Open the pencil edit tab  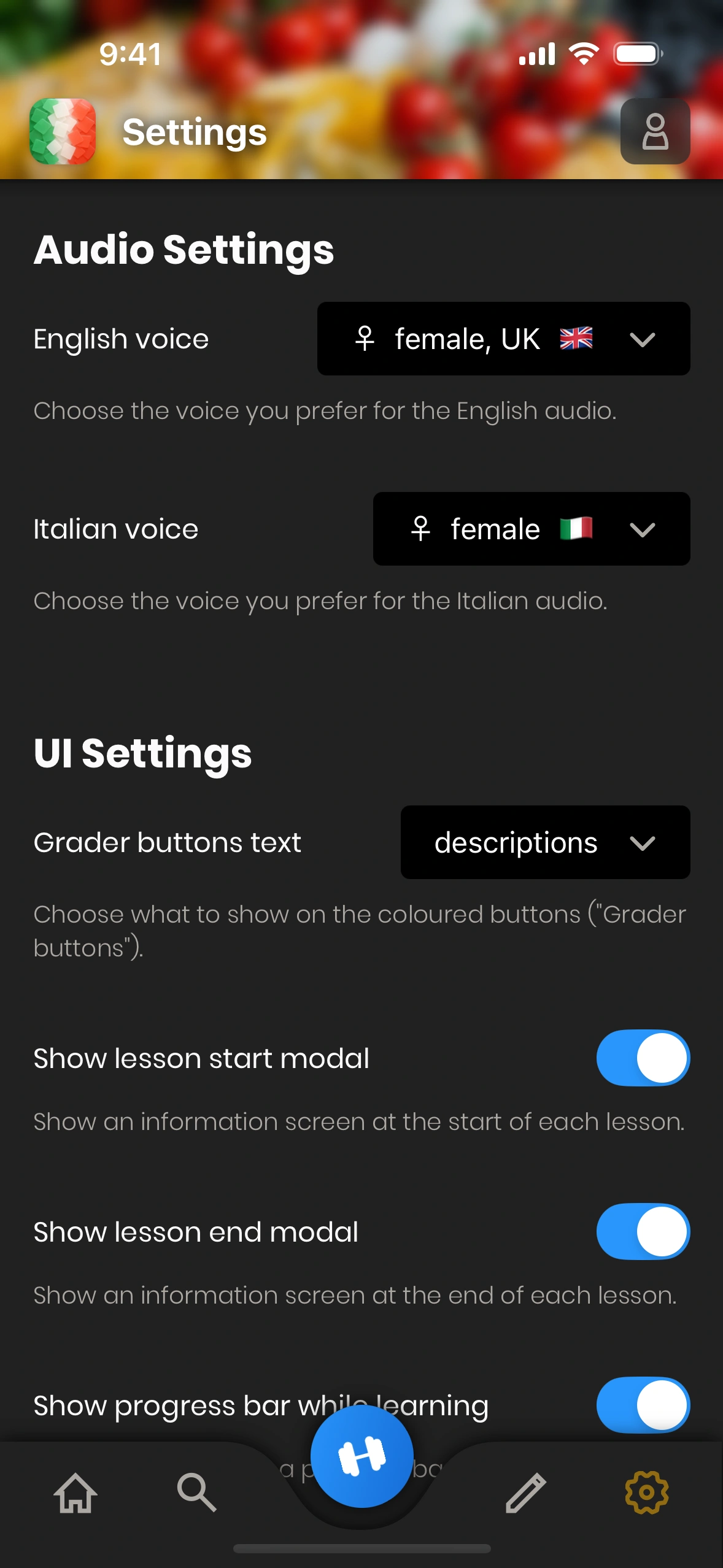coord(526,1492)
